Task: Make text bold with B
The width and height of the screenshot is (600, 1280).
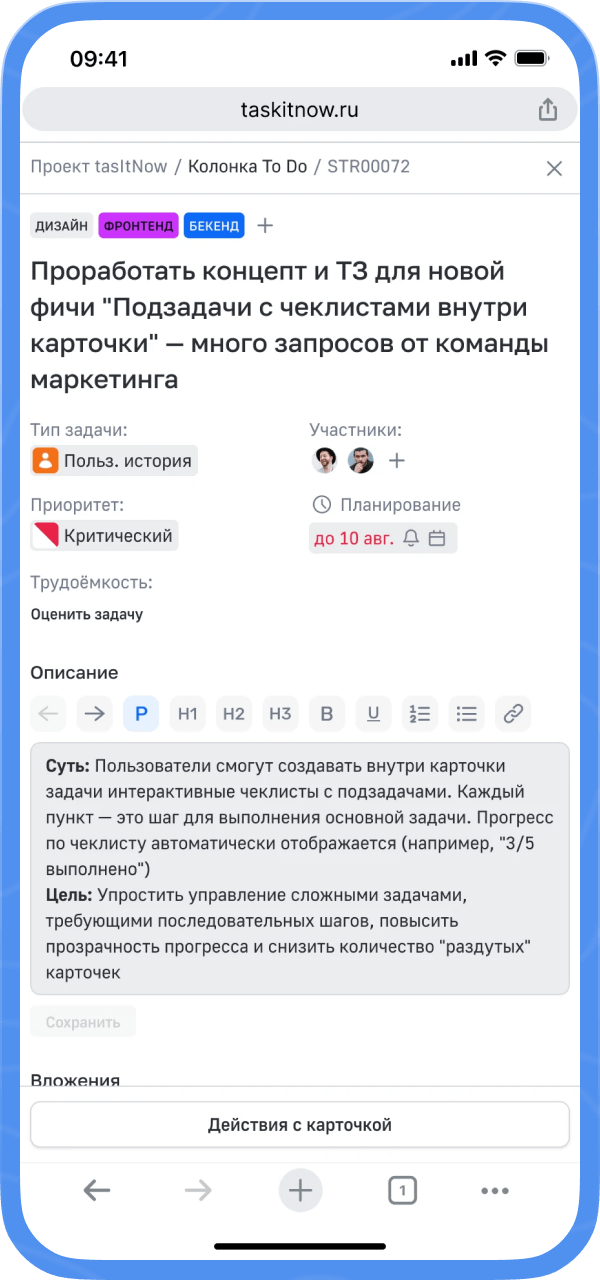Action: (326, 714)
